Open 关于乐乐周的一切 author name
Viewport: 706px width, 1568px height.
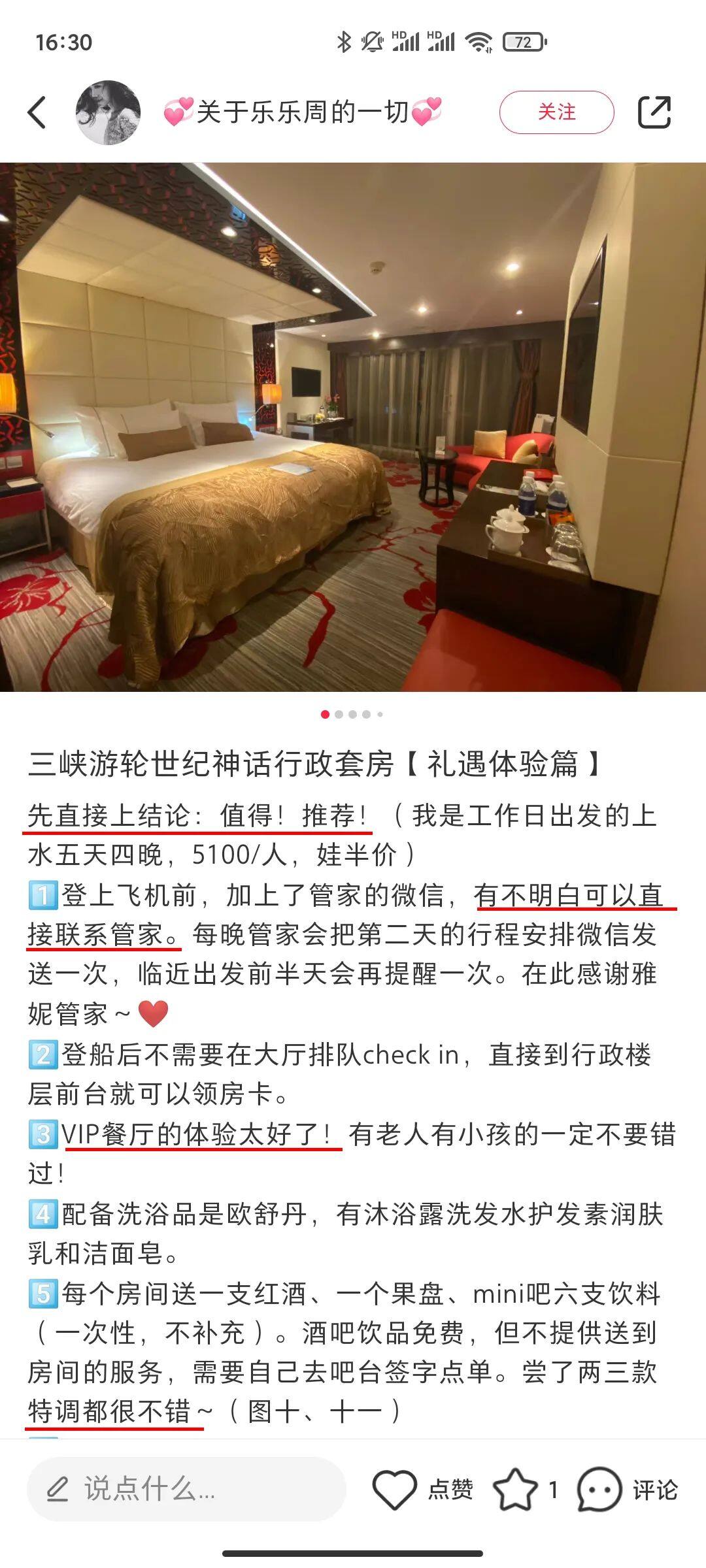click(x=302, y=112)
